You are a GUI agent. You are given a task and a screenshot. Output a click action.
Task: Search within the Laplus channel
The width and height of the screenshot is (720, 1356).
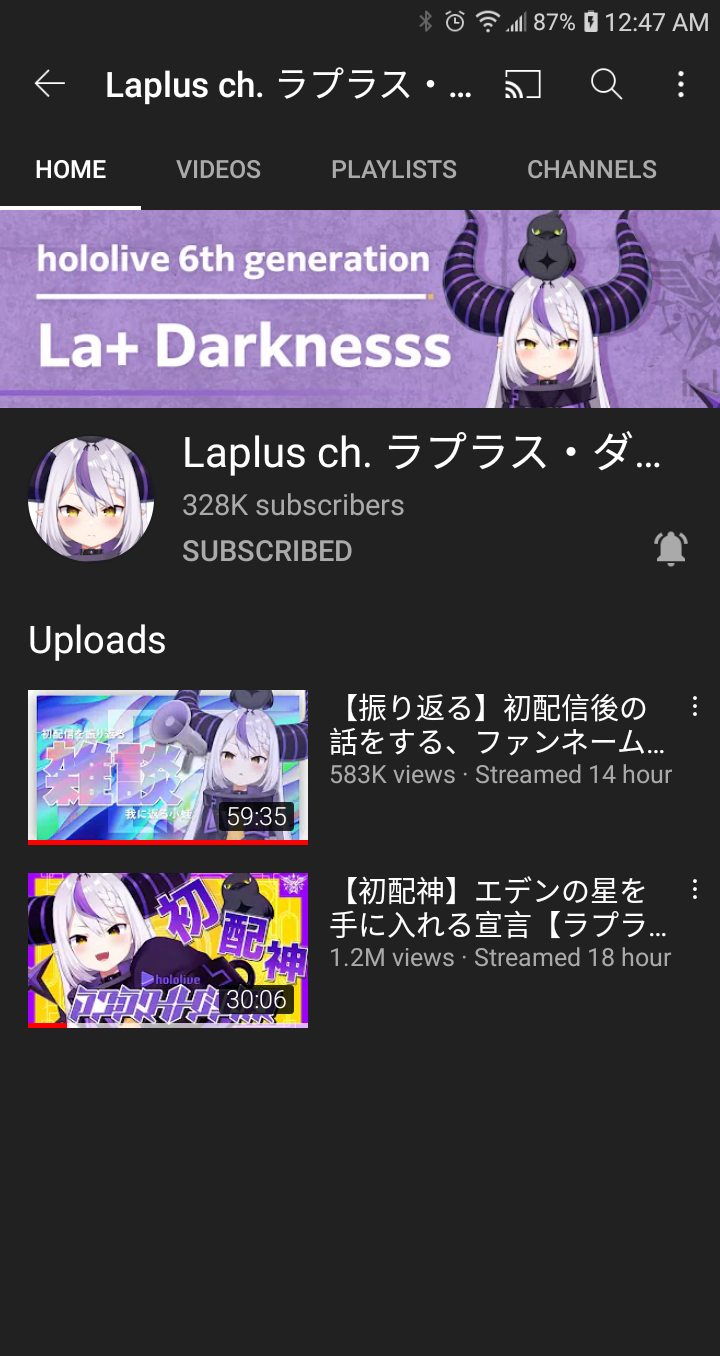(606, 84)
